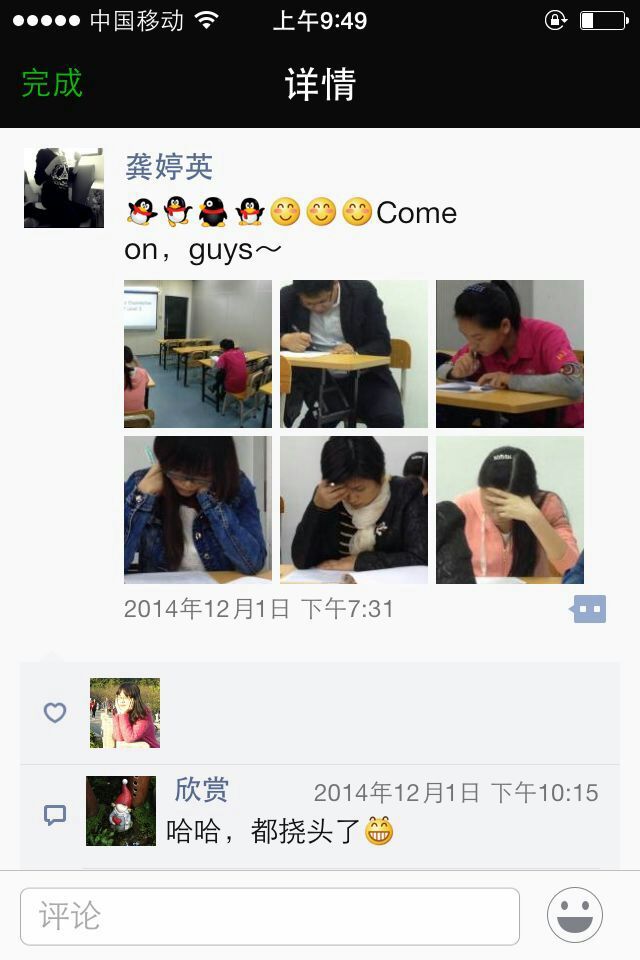Tap 完成 to close the details
640x960 pixels.
click(x=52, y=83)
